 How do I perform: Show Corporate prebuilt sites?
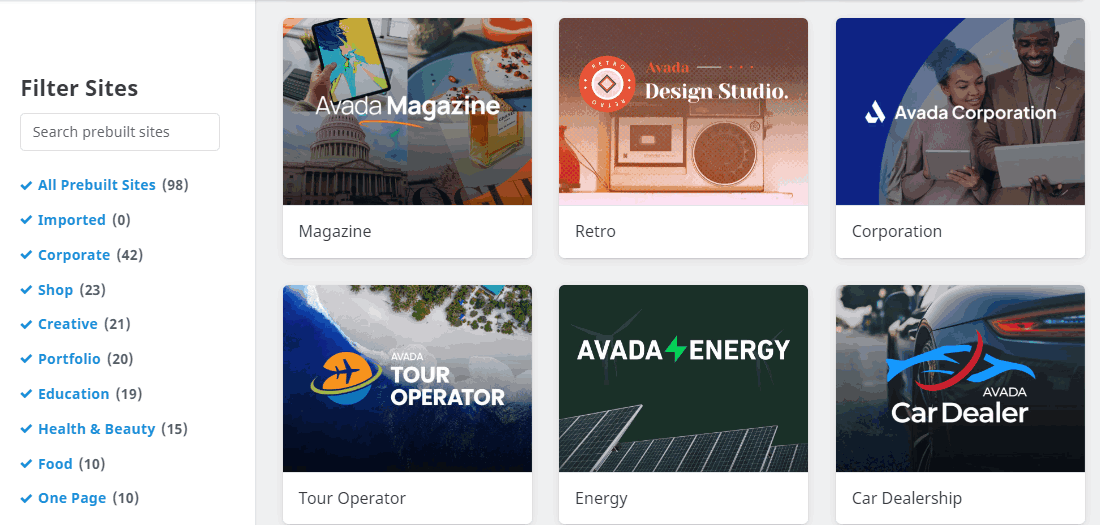[x=73, y=255]
